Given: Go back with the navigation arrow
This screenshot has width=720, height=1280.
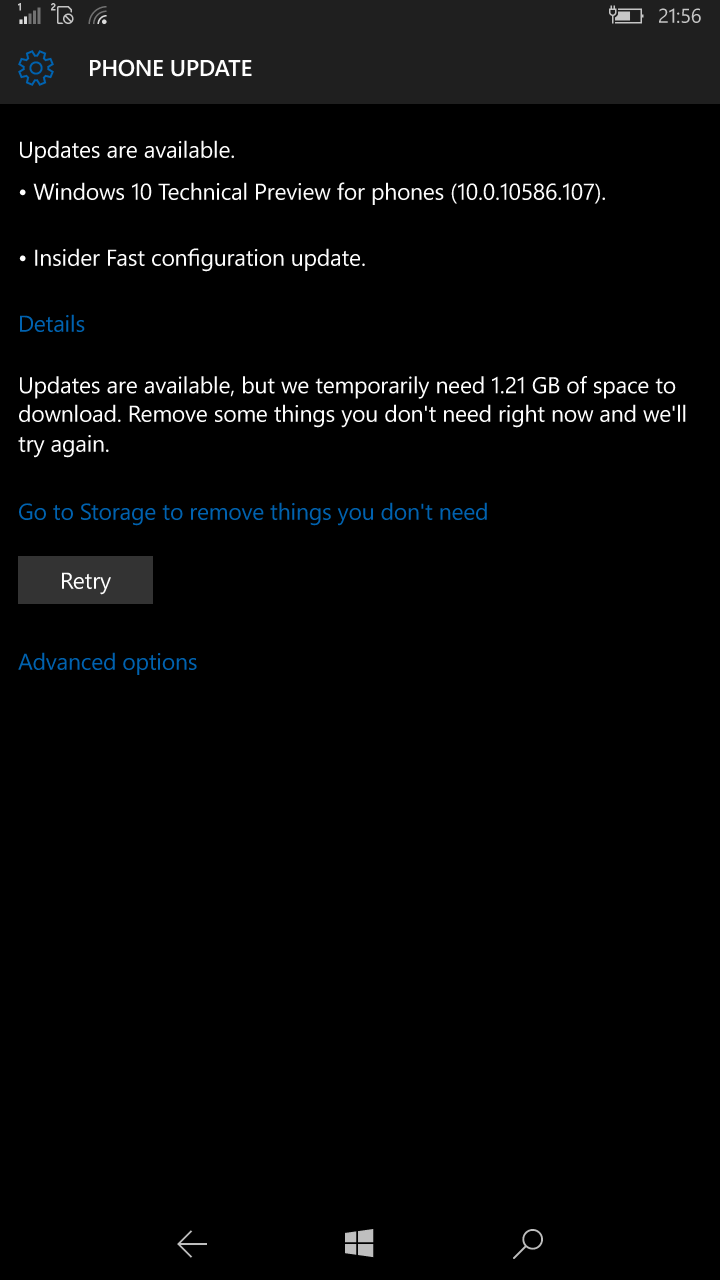Looking at the screenshot, I should 192,1243.
